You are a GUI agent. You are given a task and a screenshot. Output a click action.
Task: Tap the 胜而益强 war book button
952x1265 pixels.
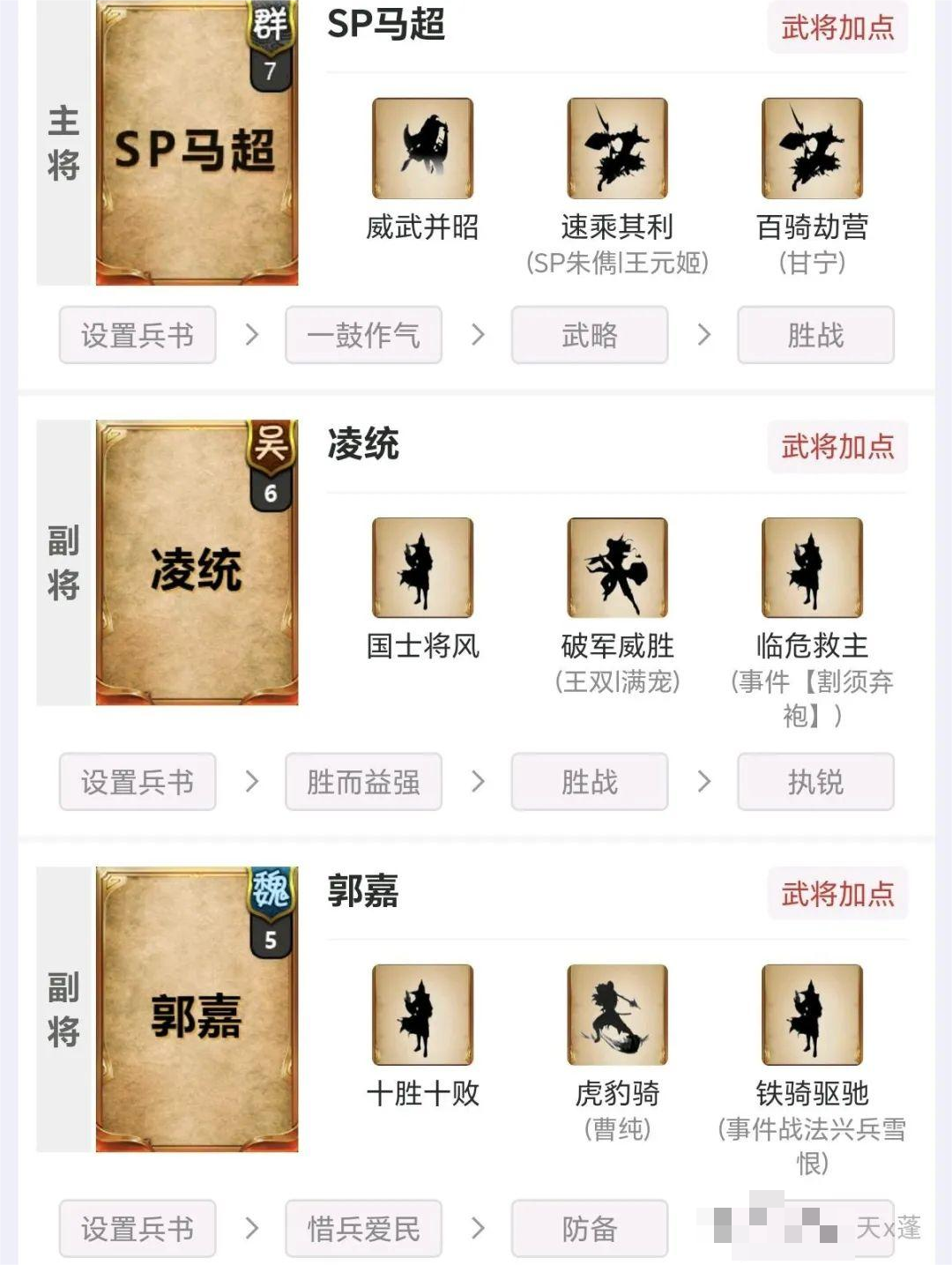click(363, 782)
